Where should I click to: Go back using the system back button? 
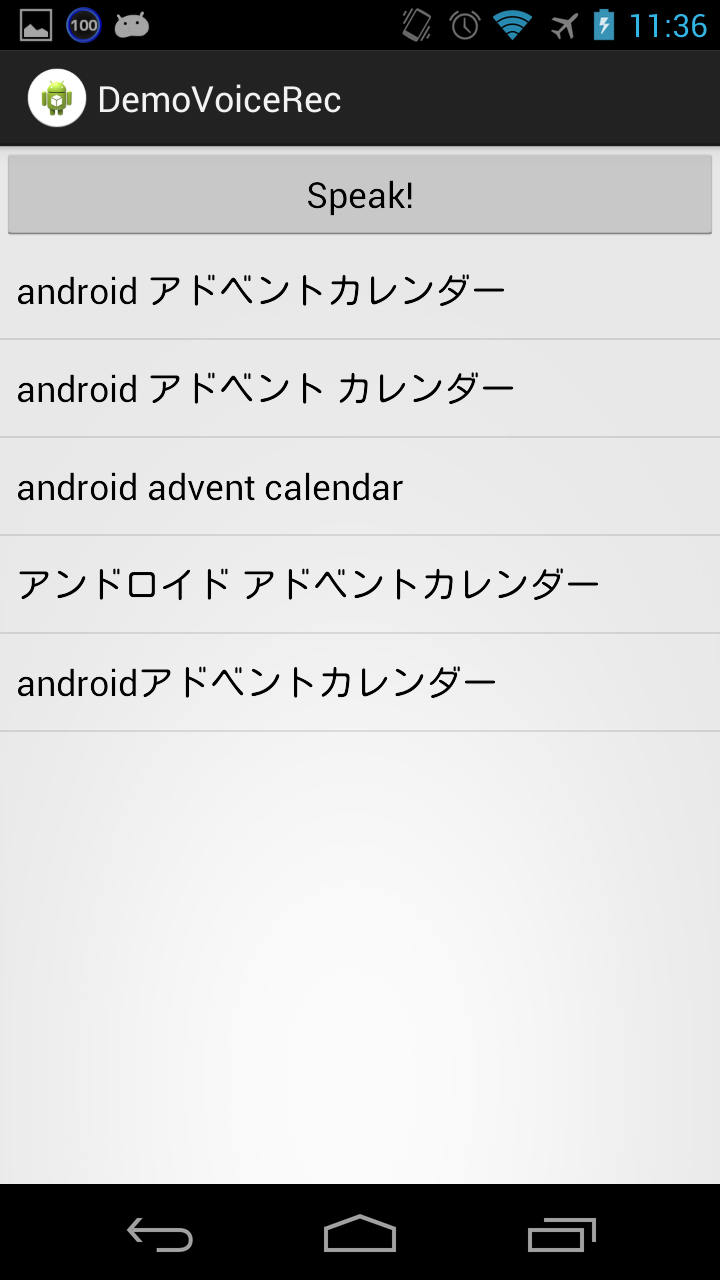point(160,1235)
